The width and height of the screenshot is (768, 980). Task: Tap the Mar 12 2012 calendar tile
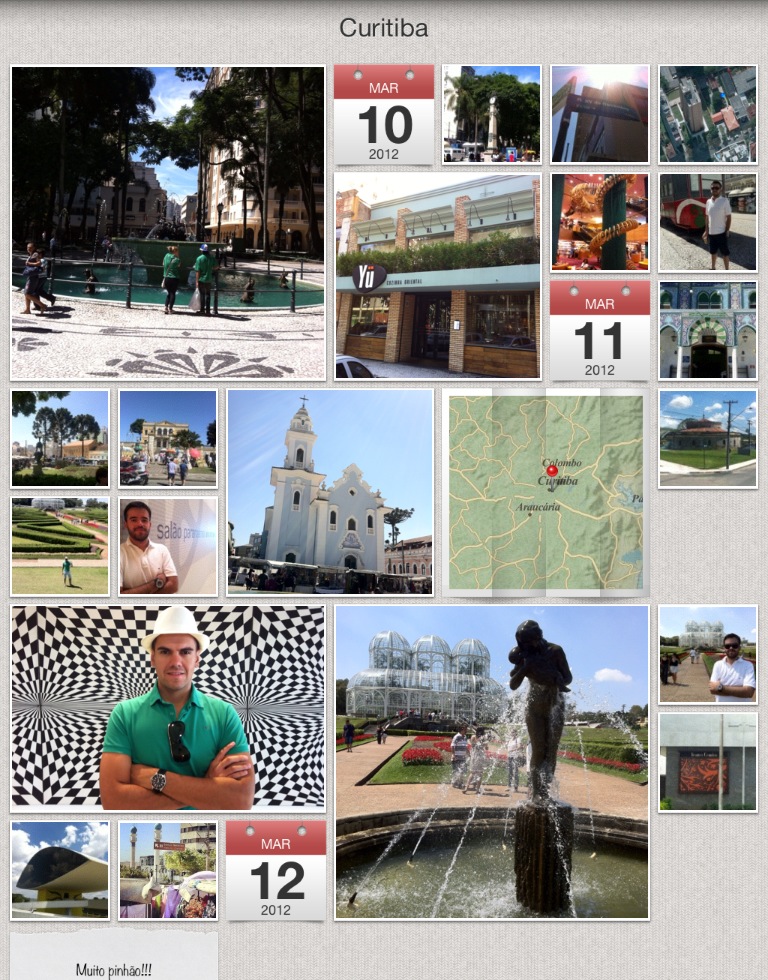pyautogui.click(x=276, y=870)
